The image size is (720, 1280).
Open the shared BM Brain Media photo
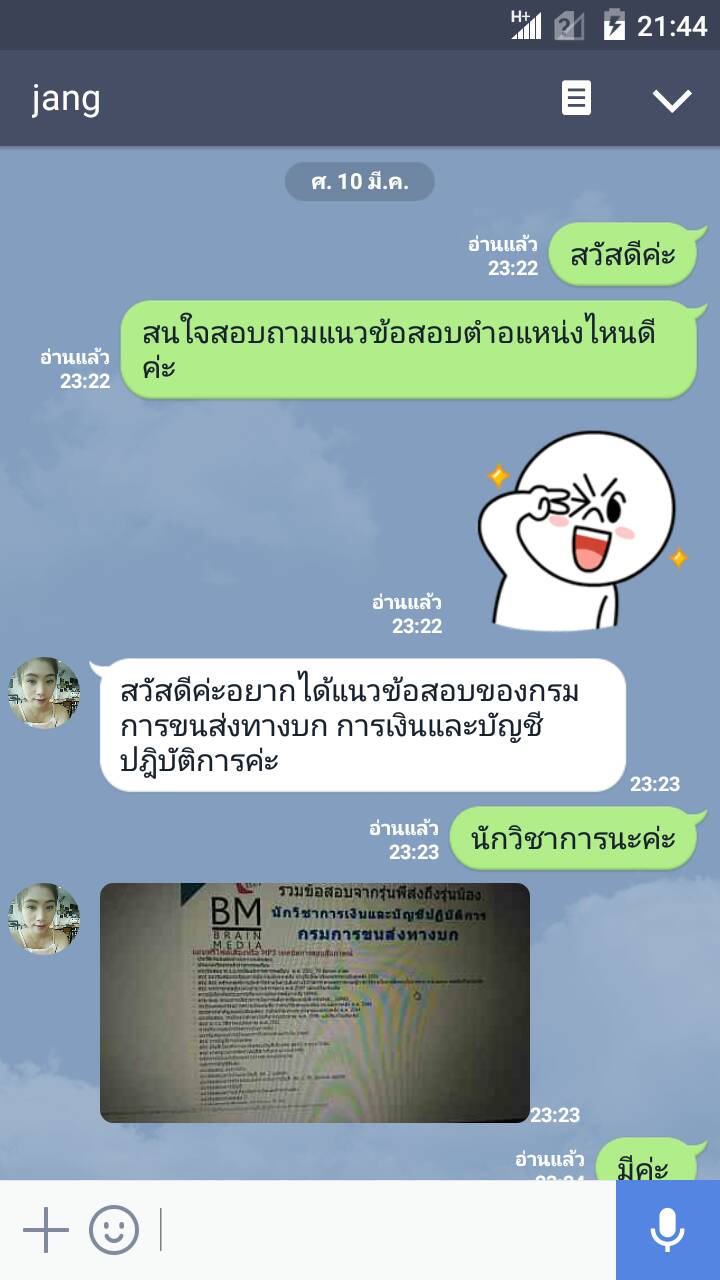coord(315,1002)
